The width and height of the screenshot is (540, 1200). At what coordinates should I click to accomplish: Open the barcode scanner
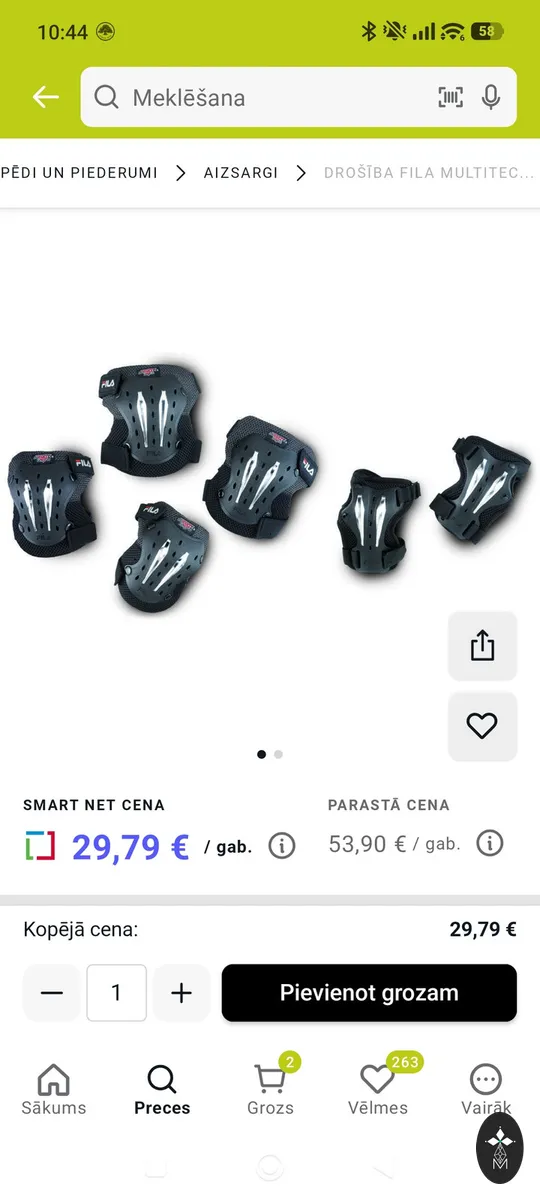click(x=451, y=97)
